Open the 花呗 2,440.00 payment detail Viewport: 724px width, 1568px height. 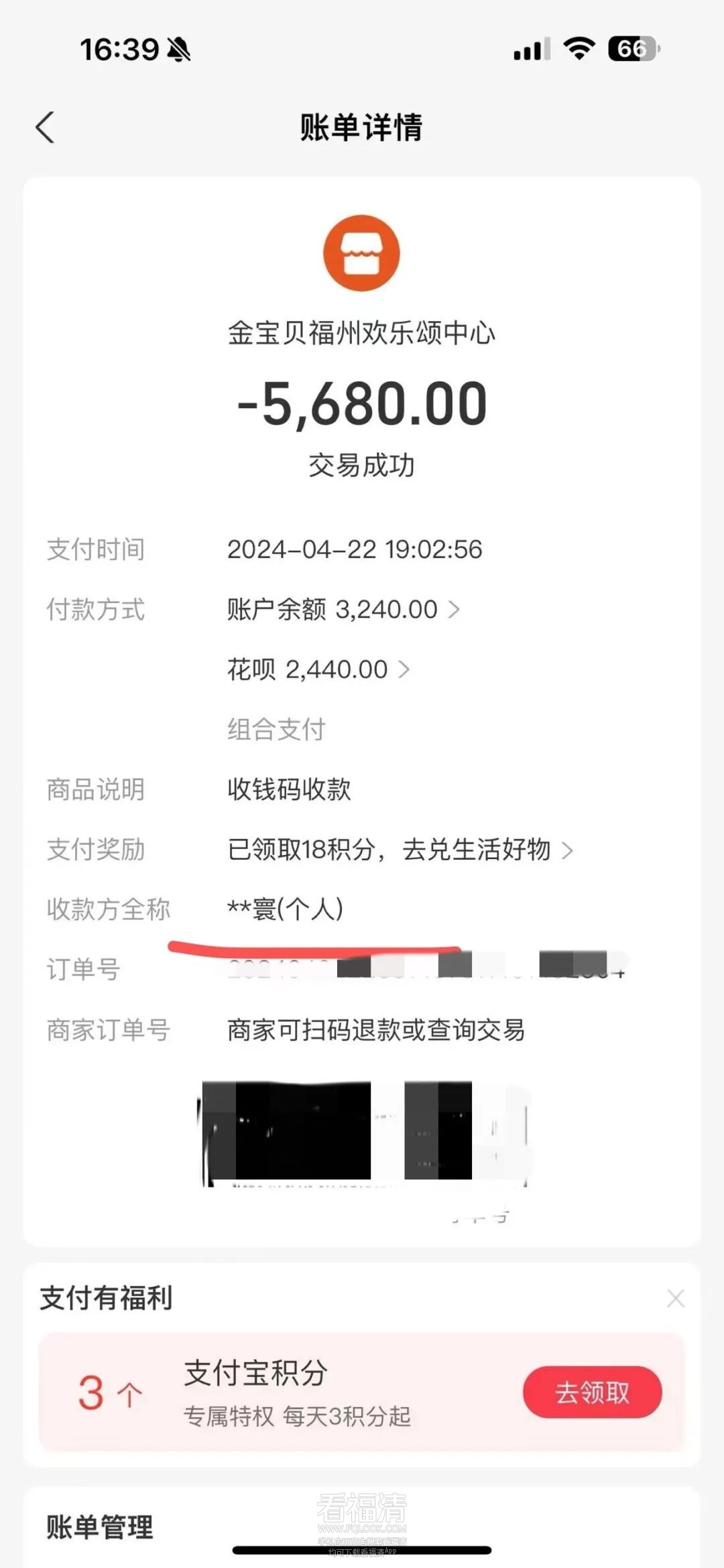pos(318,669)
